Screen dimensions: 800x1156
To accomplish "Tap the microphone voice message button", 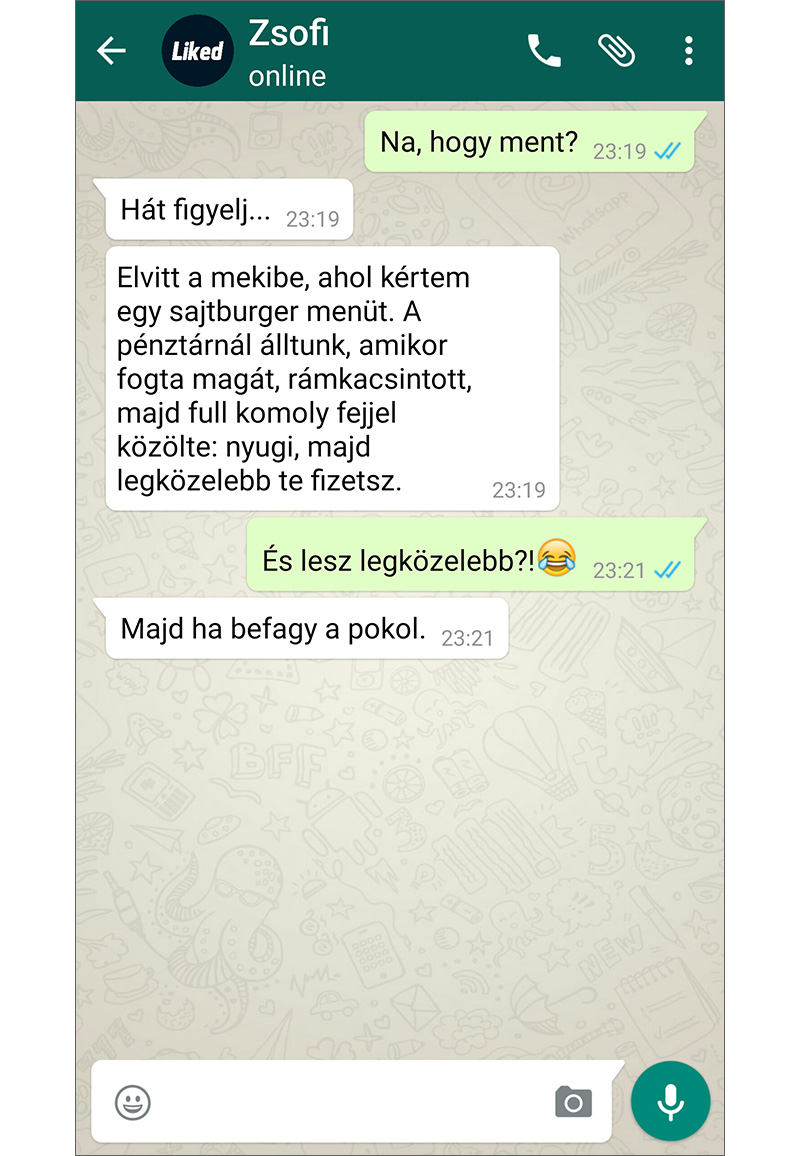I will tap(670, 1101).
